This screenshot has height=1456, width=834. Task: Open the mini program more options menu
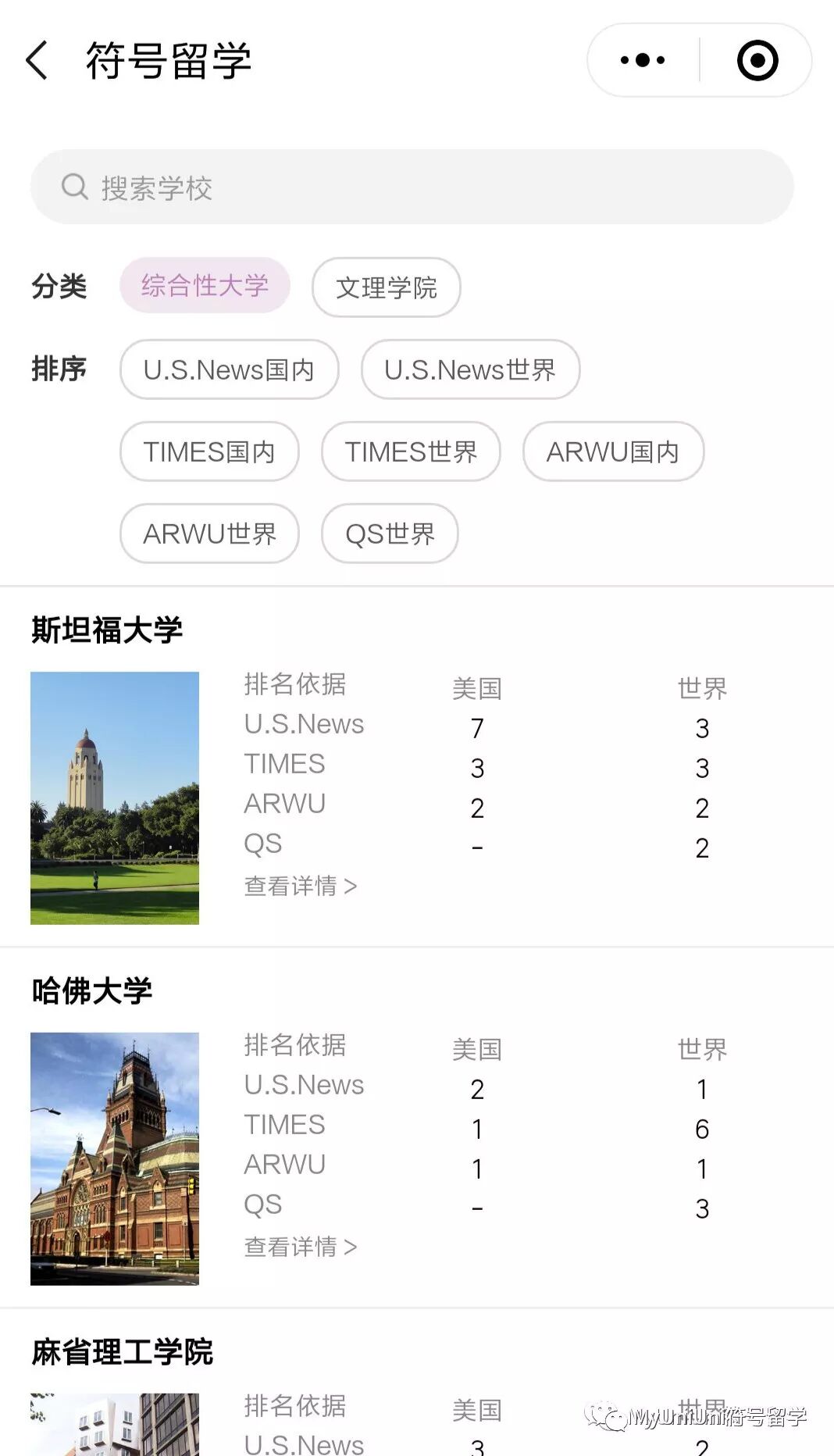click(x=643, y=60)
